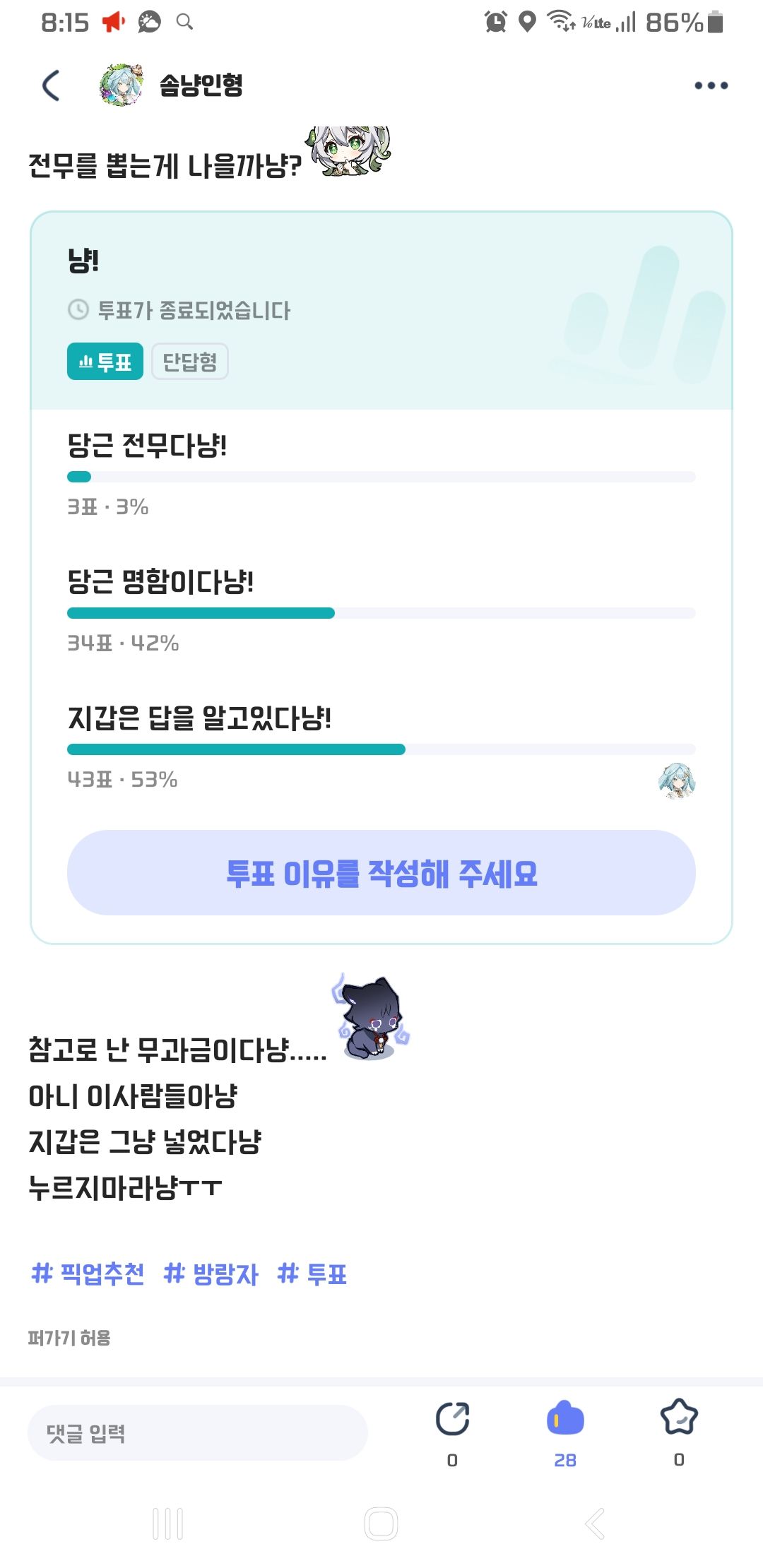Open the #투표 hashtag
Image resolution: width=763 pixels, height=1568 pixels.
(x=312, y=1274)
